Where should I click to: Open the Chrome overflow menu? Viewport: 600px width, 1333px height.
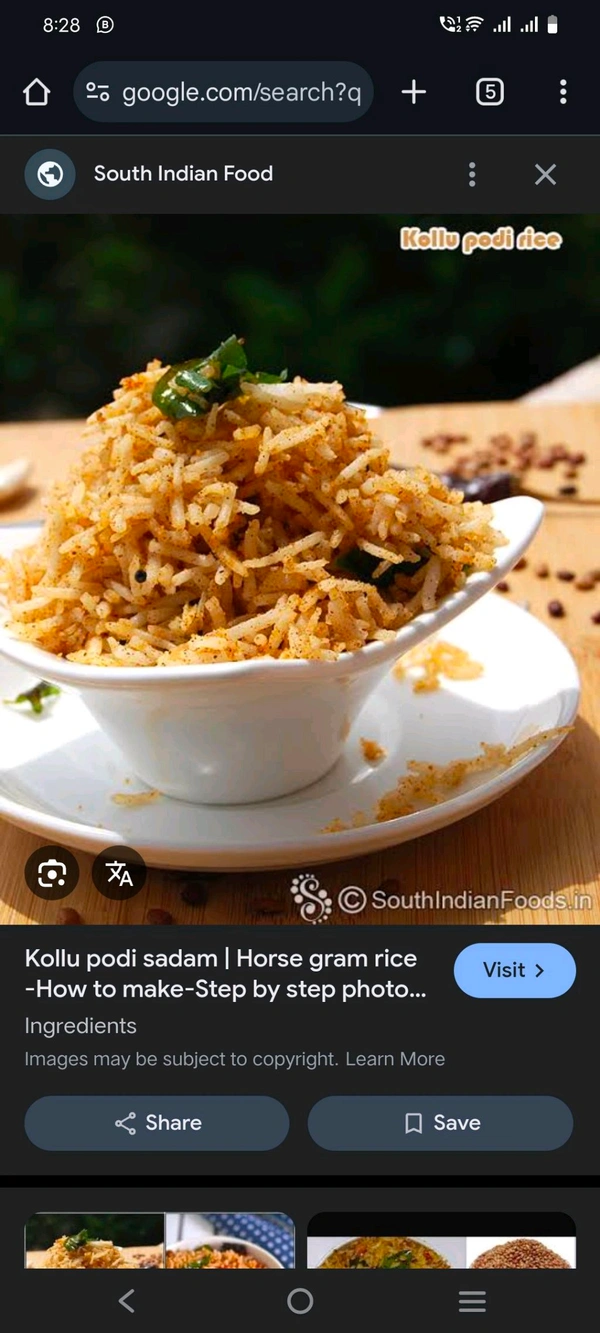pos(563,93)
